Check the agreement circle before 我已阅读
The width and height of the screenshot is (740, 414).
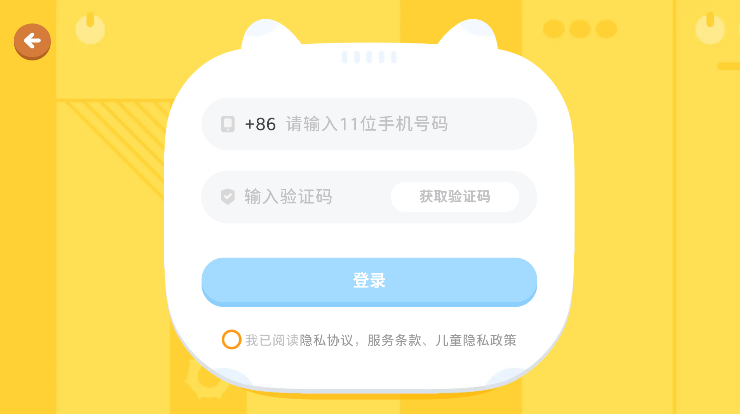[x=231, y=340]
